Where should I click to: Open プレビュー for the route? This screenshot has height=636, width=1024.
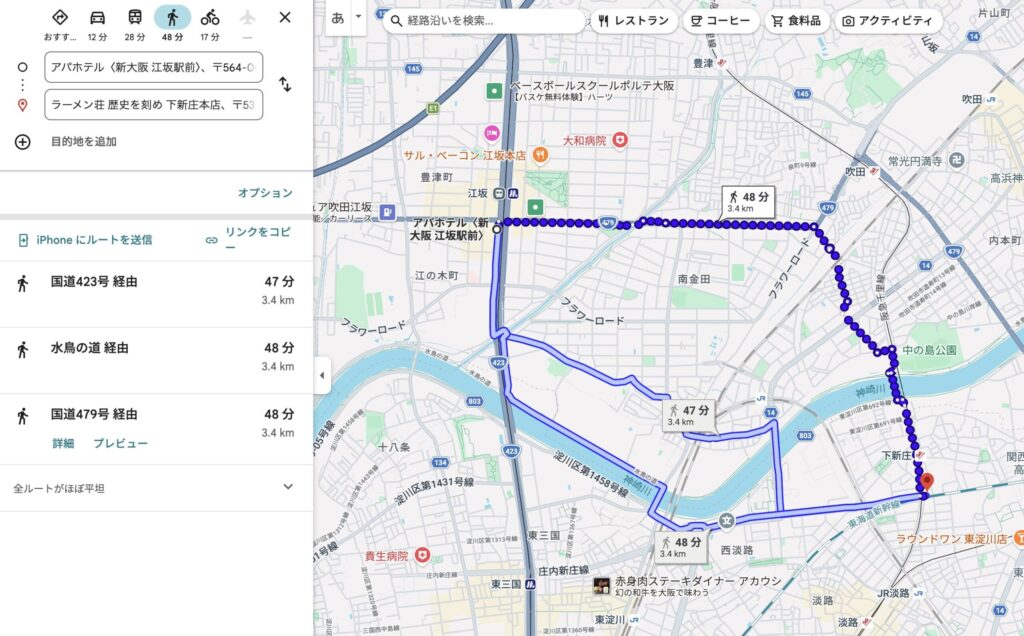pyautogui.click(x=120, y=443)
